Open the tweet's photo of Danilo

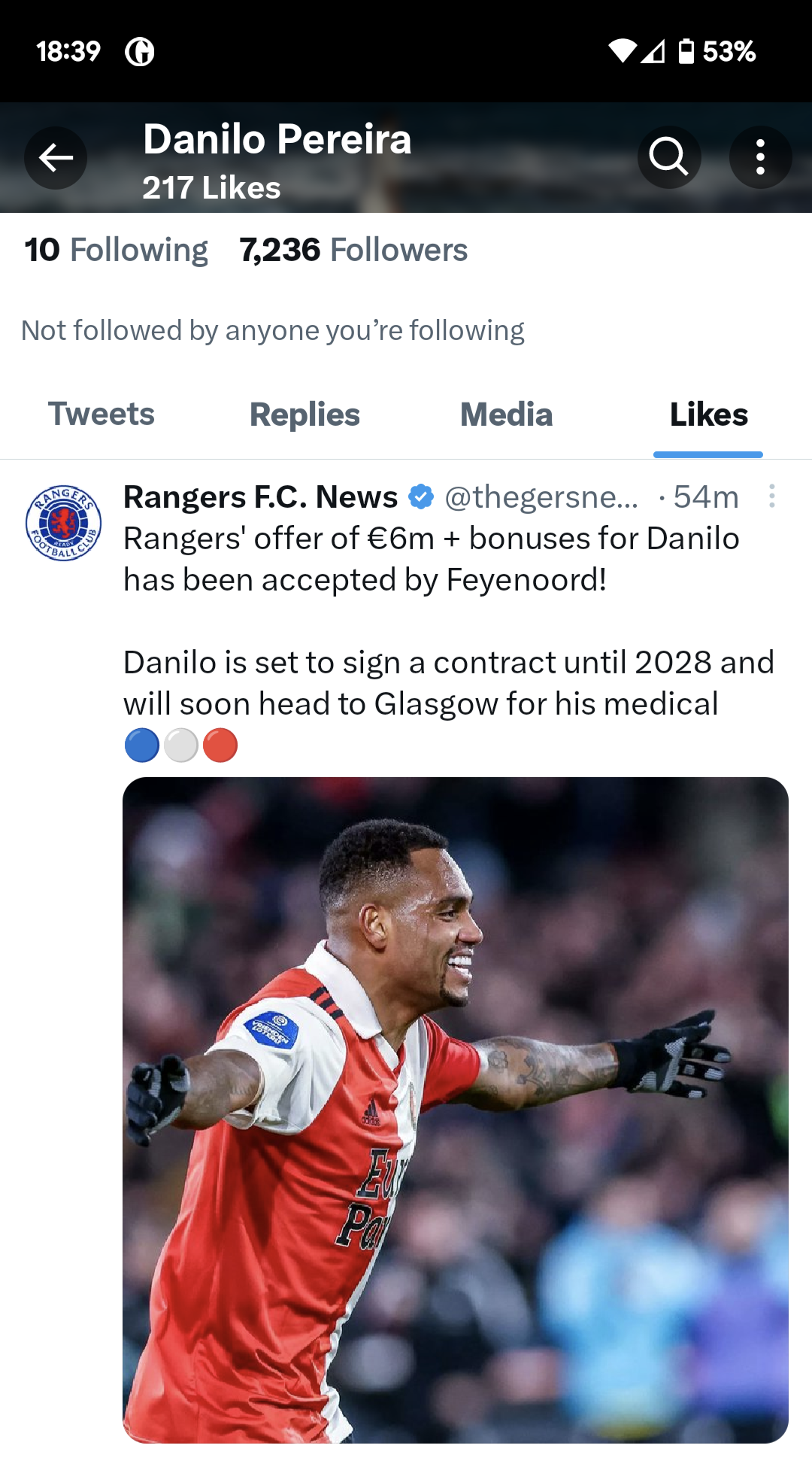(x=456, y=1110)
